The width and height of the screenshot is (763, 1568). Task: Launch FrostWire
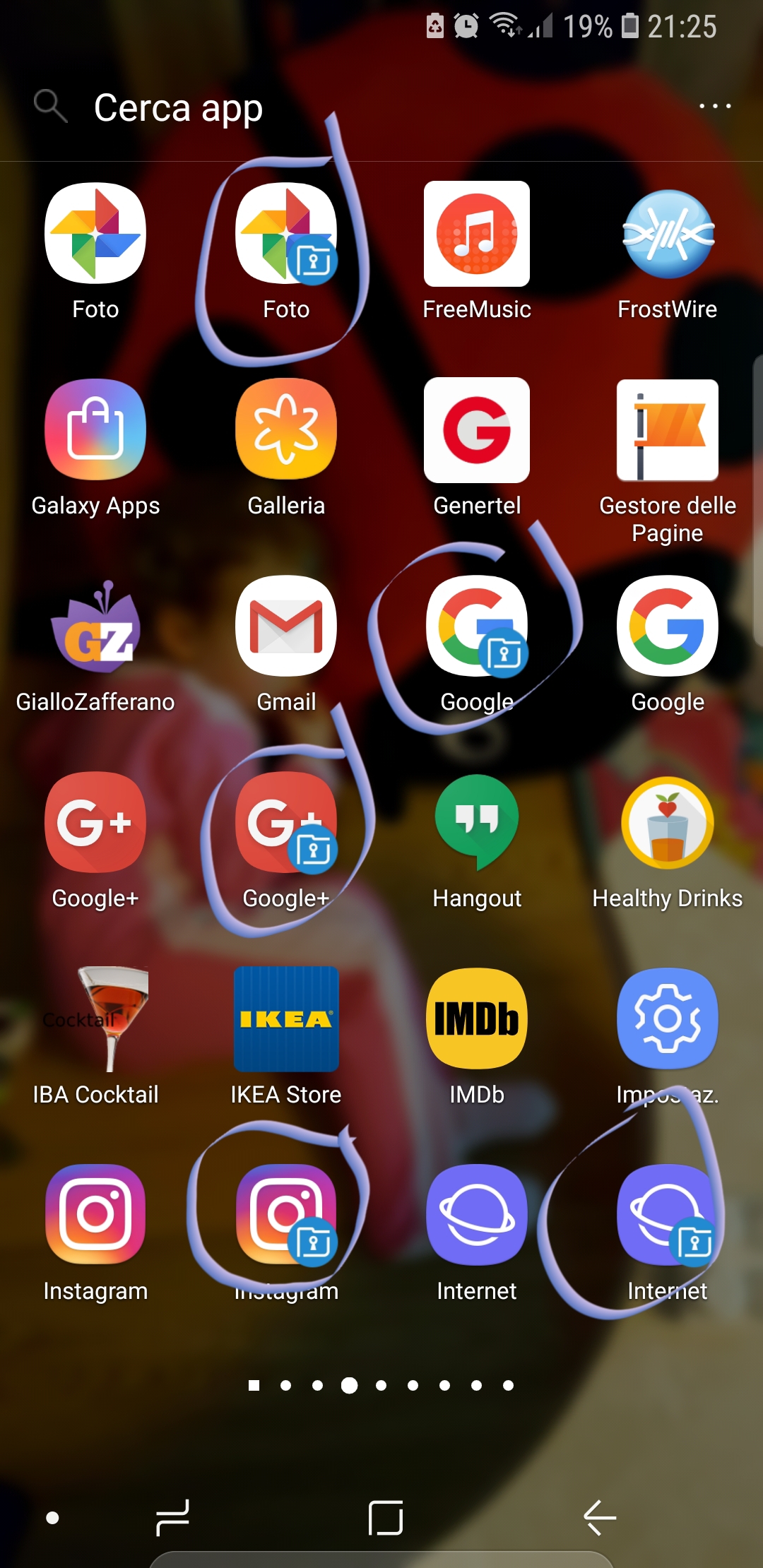[x=668, y=234]
